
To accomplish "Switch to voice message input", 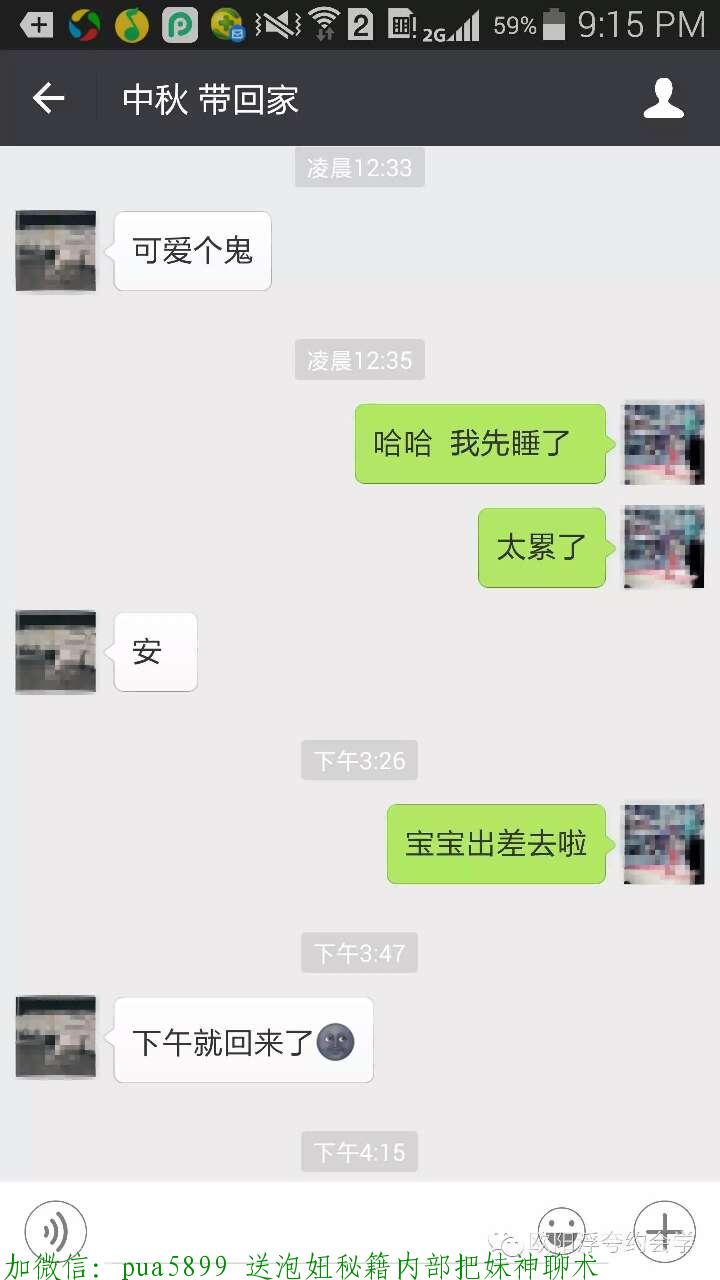I will pos(55,1229).
